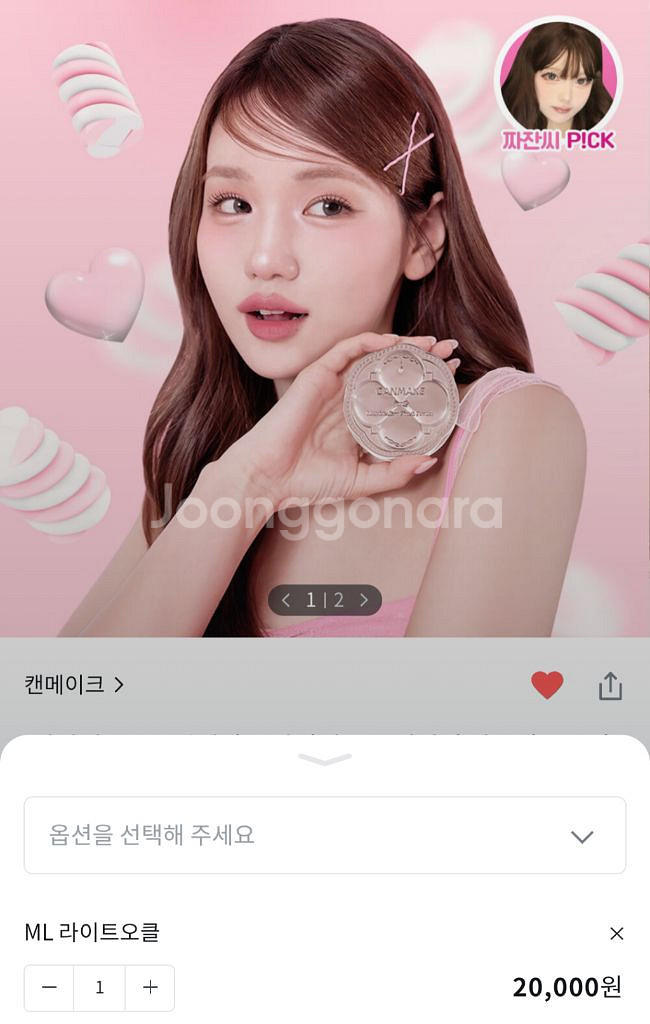The image size is (650, 1024).
Task: Collapse the option sheet with the down handle
Action: click(x=325, y=760)
